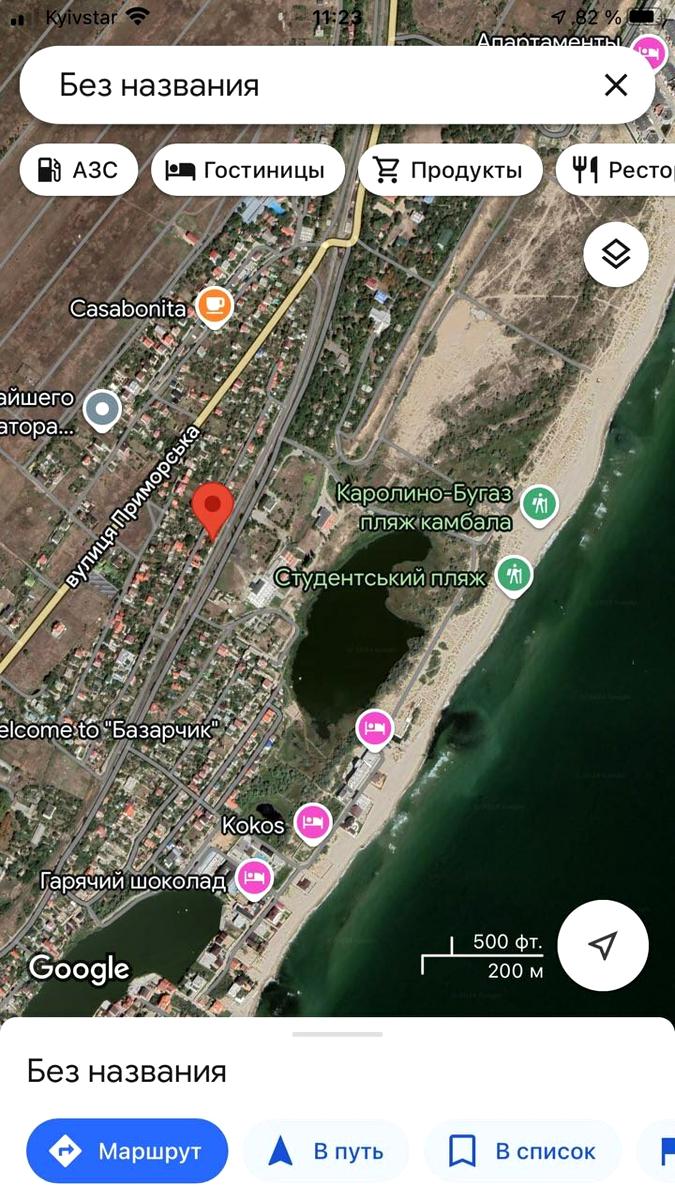The image size is (675, 1200).
Task: Tap the Kokos hotel pin
Action: (313, 823)
